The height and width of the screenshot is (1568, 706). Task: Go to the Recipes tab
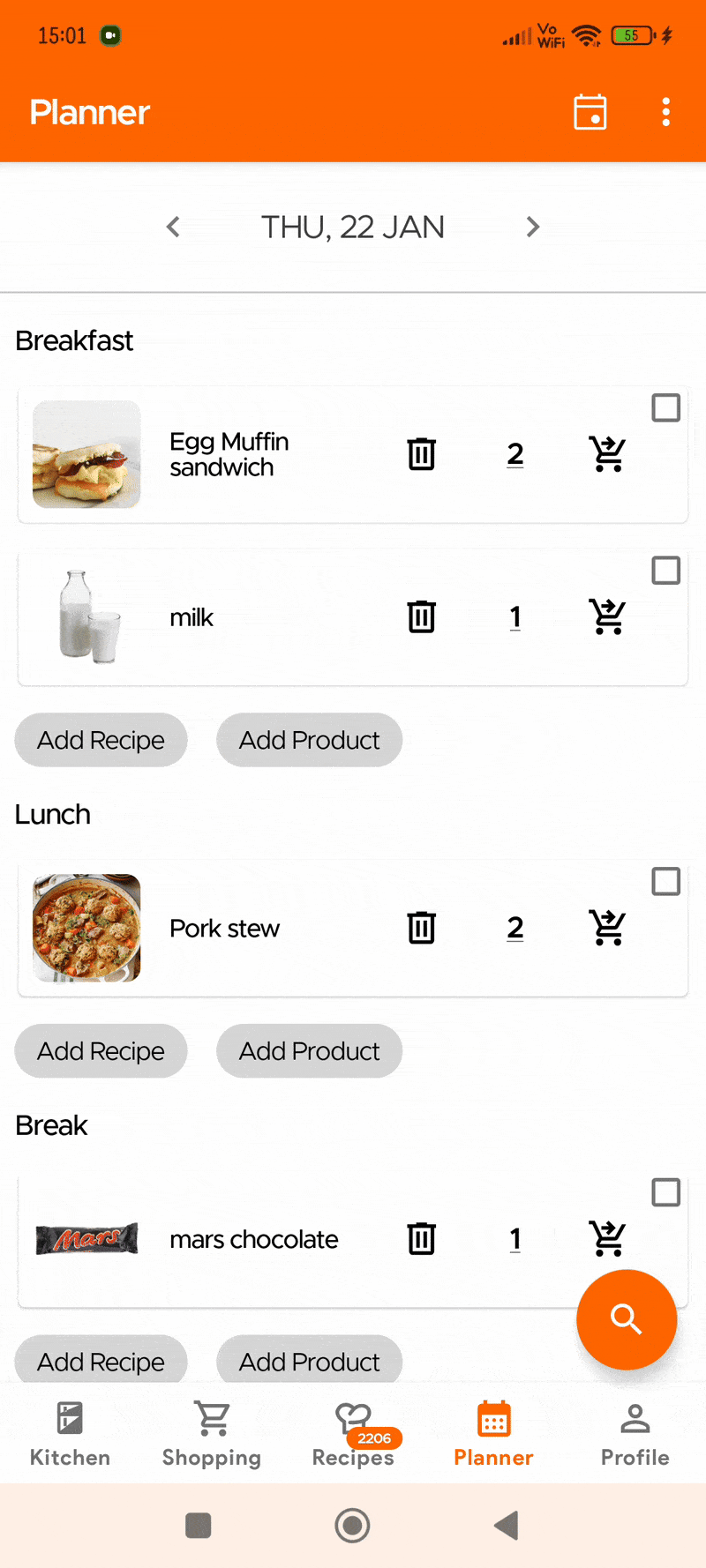click(x=353, y=1434)
